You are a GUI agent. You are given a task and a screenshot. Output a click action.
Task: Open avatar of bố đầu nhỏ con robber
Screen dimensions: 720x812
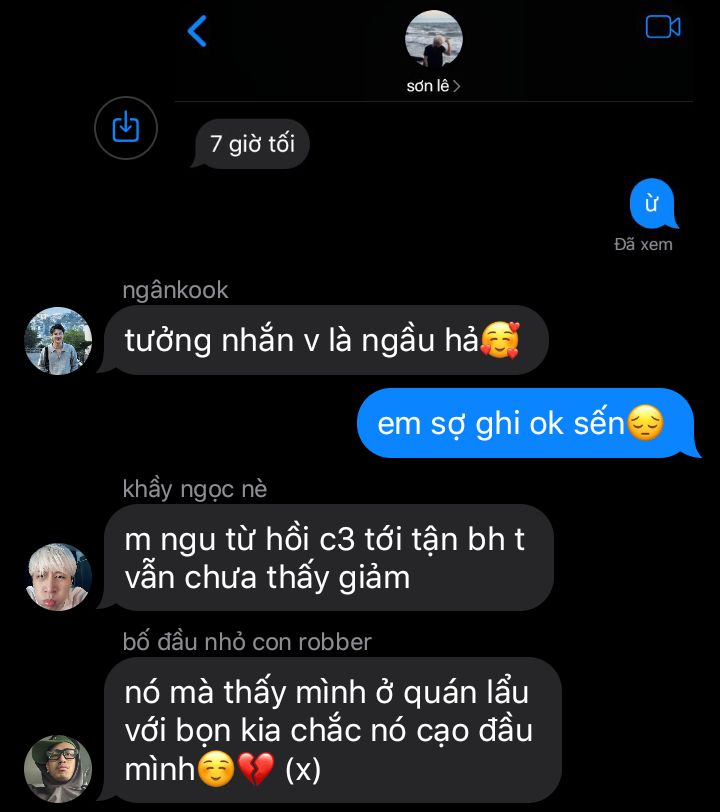(x=58, y=768)
